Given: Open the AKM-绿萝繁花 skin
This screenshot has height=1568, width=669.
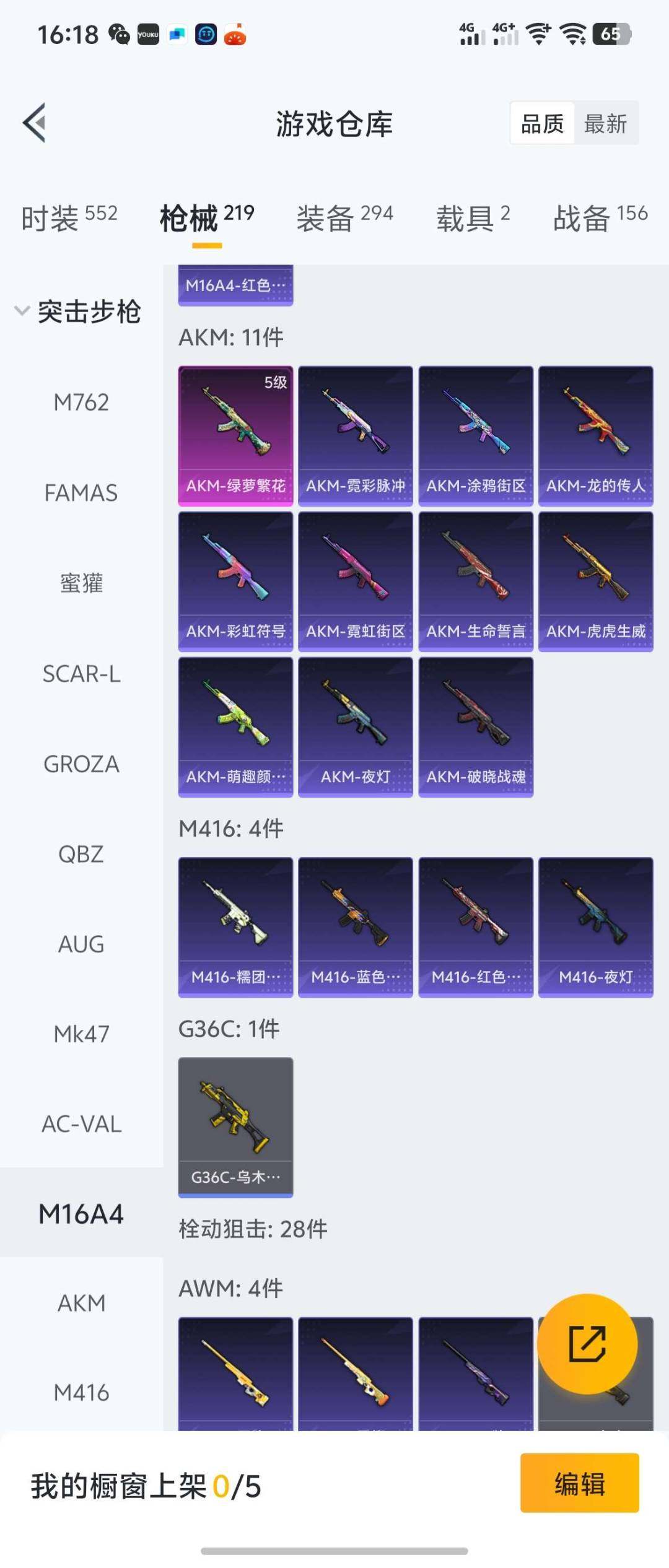Looking at the screenshot, I should (x=235, y=436).
